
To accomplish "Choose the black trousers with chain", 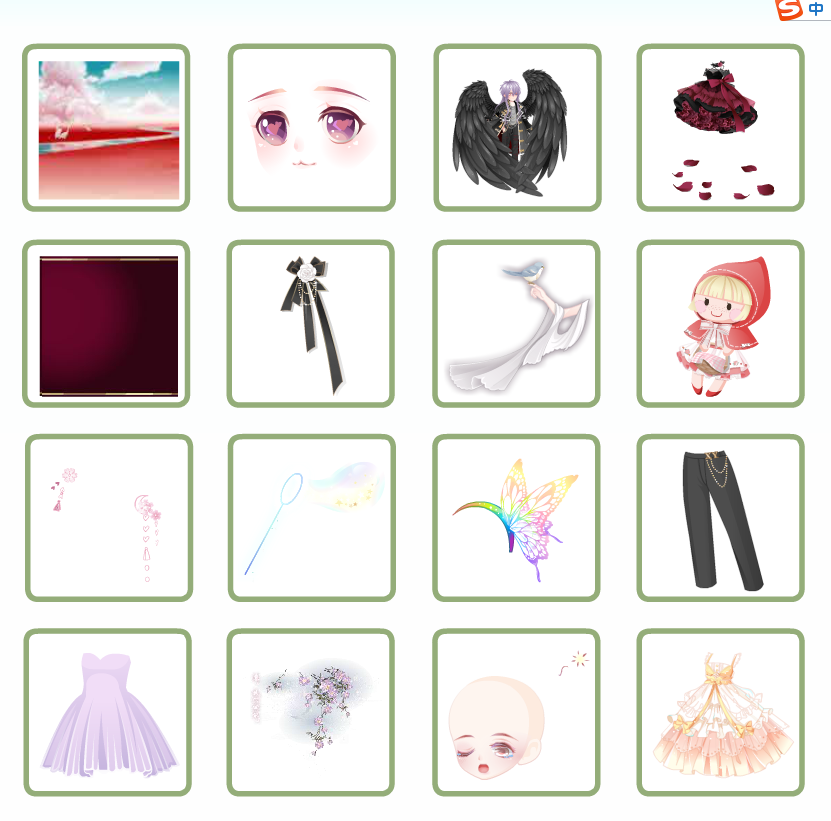I will point(720,518).
